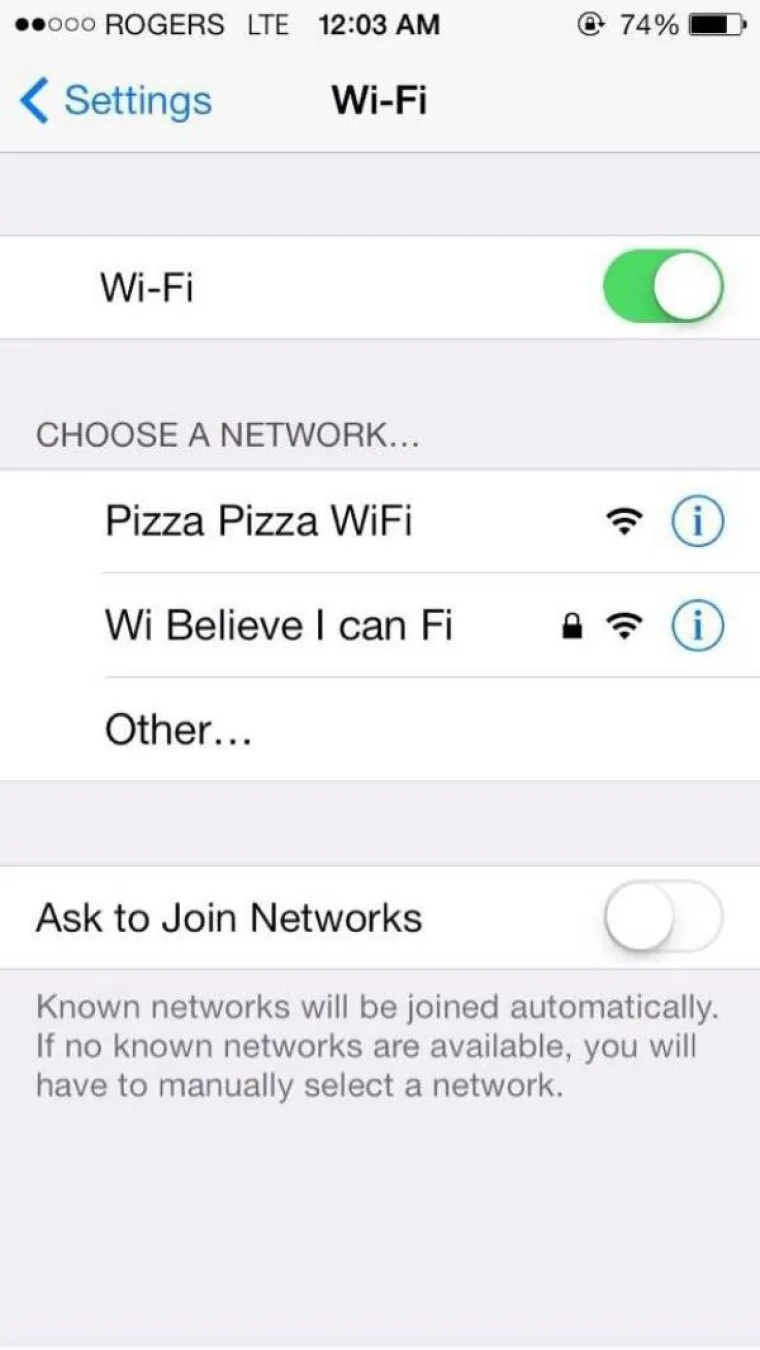This screenshot has height=1350, width=760.
Task: Tap the 12:03 AM clock in the status bar
Action: click(379, 25)
